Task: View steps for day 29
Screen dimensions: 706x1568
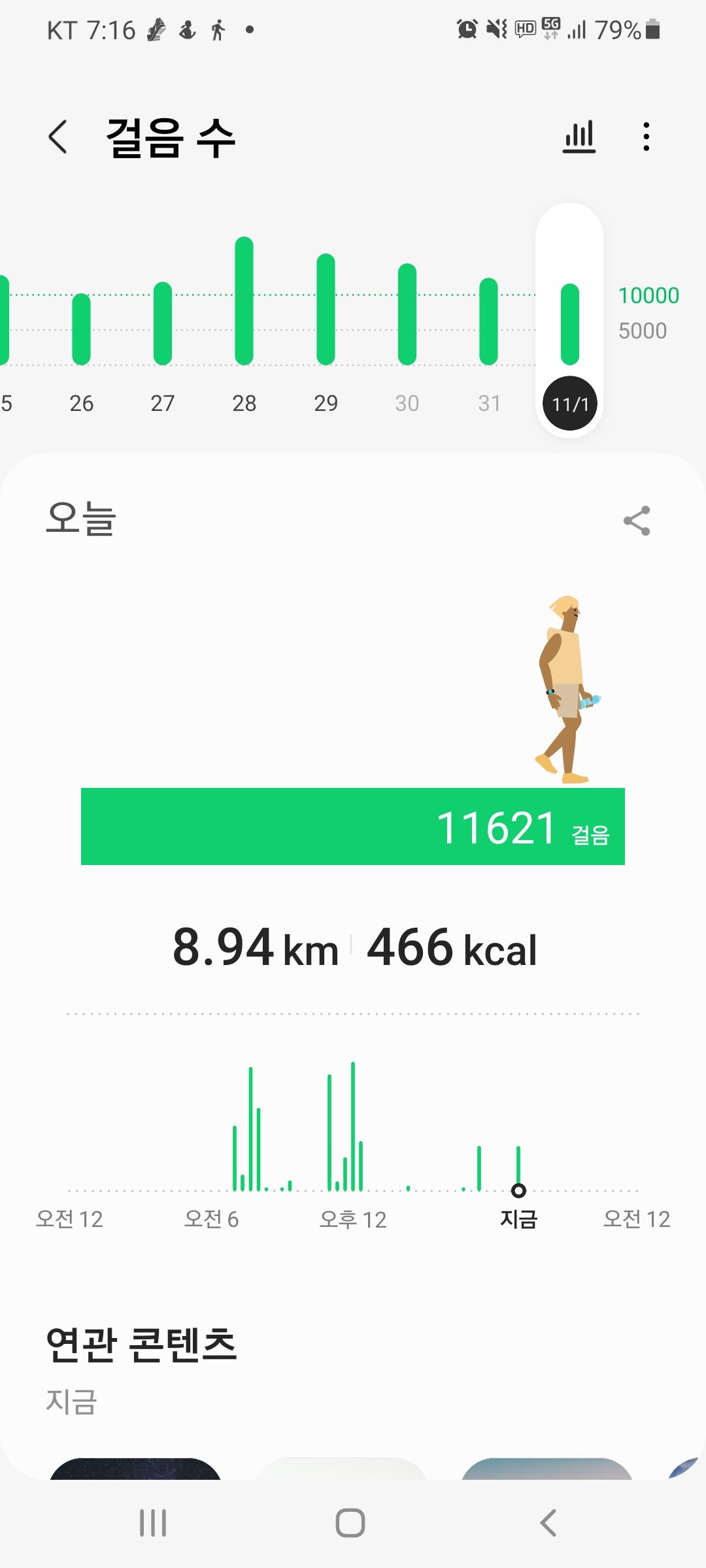Action: [x=326, y=310]
